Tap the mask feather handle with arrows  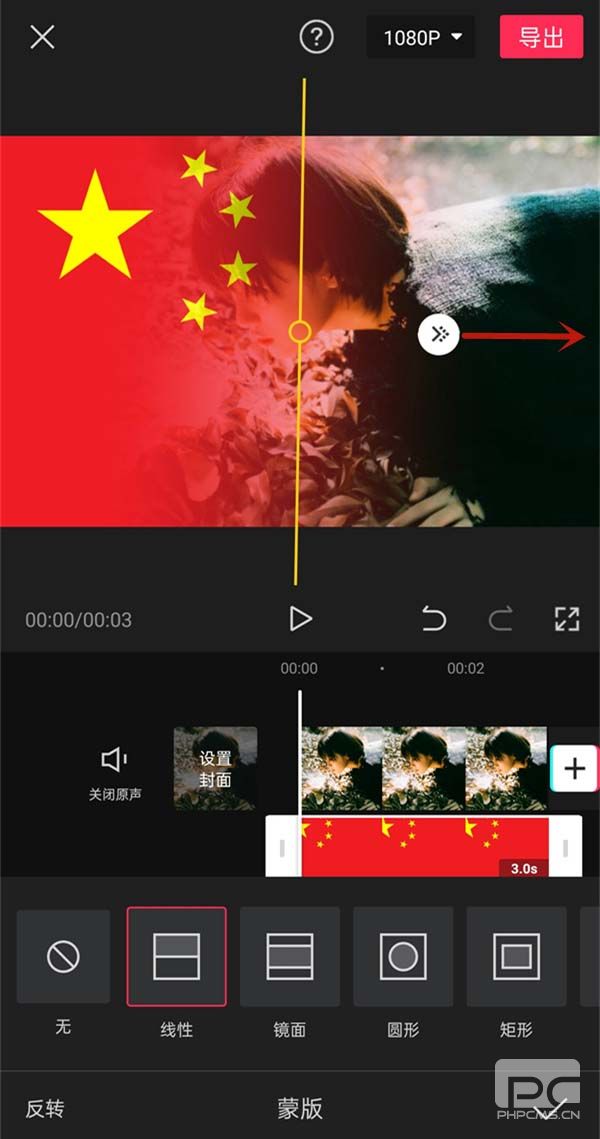(438, 335)
